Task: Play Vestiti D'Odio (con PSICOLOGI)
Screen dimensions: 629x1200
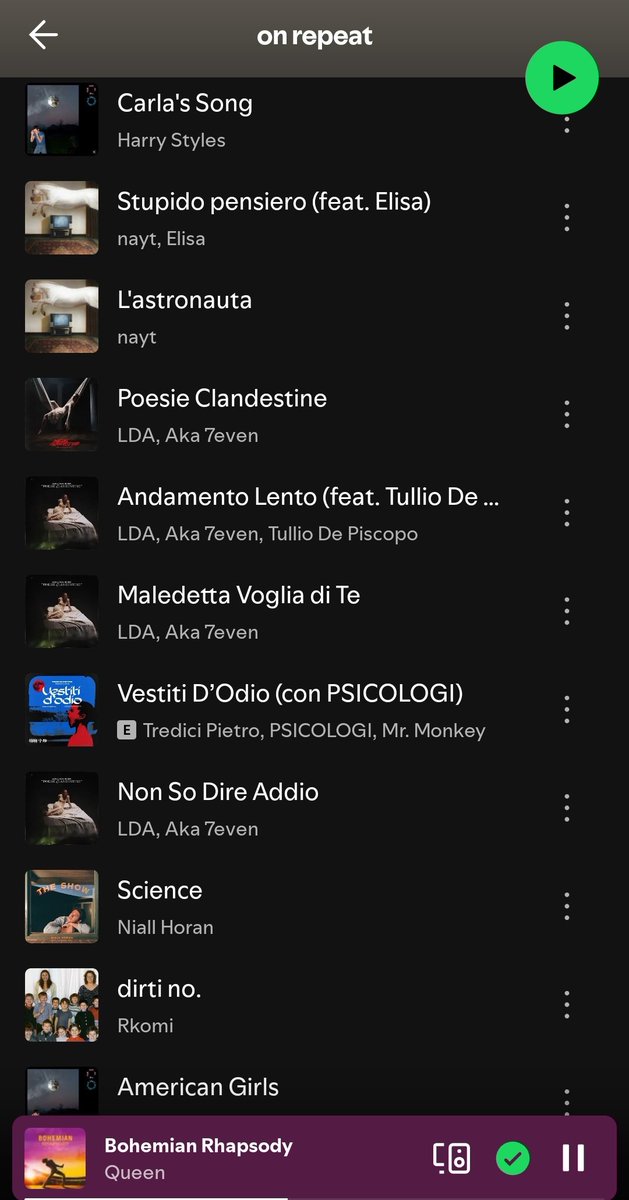Action: pos(290,694)
